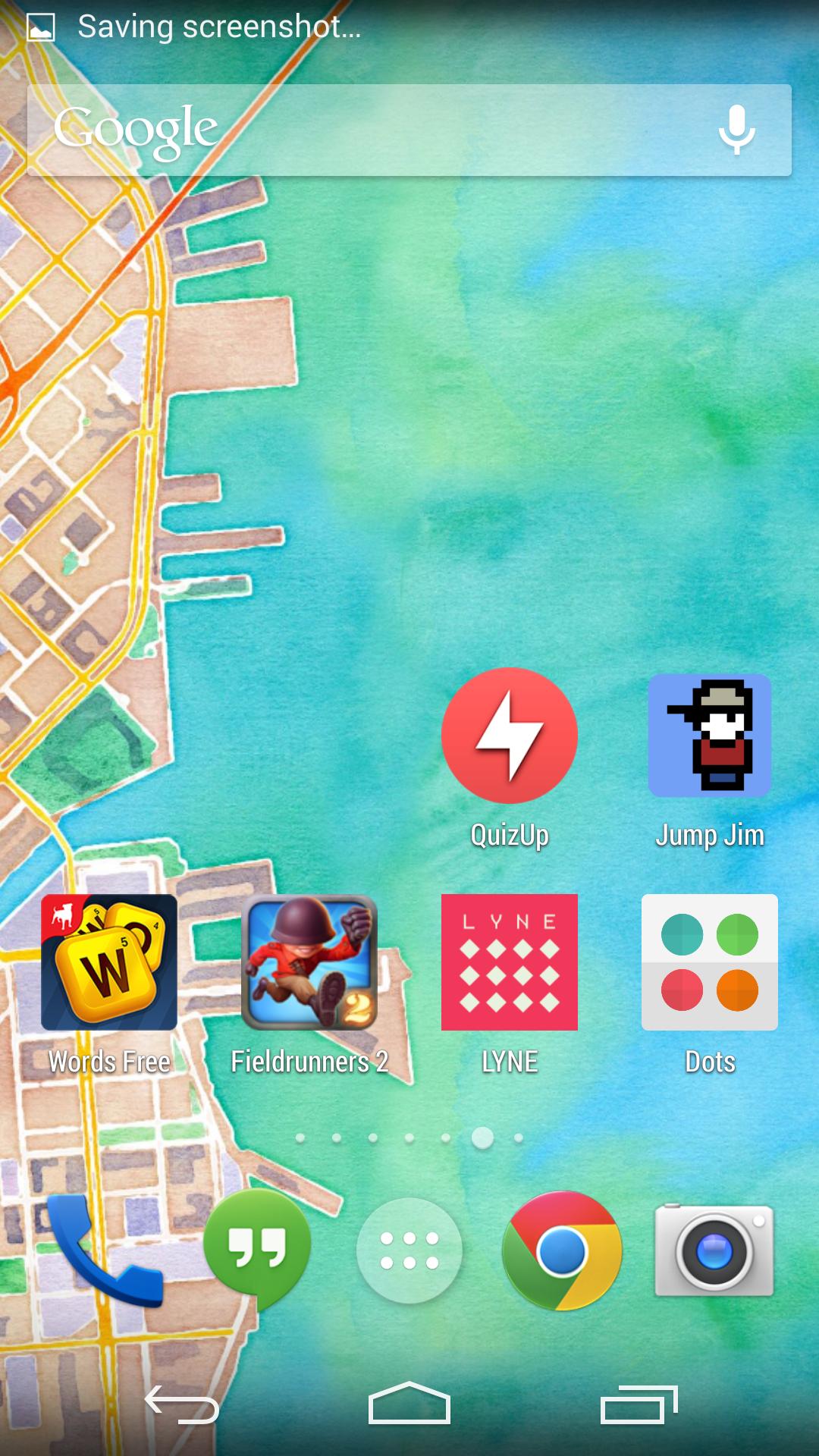Open the LYNE puzzle app
The image size is (819, 1456).
coord(510,962)
